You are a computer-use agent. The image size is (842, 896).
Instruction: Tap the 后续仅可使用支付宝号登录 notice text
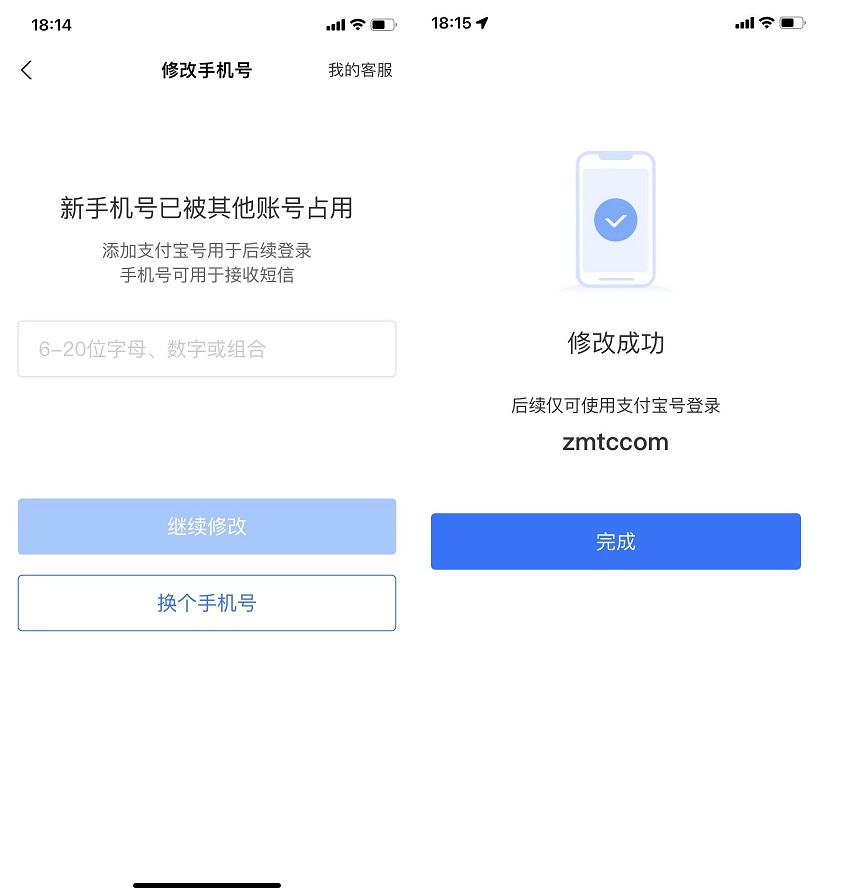[x=614, y=405]
